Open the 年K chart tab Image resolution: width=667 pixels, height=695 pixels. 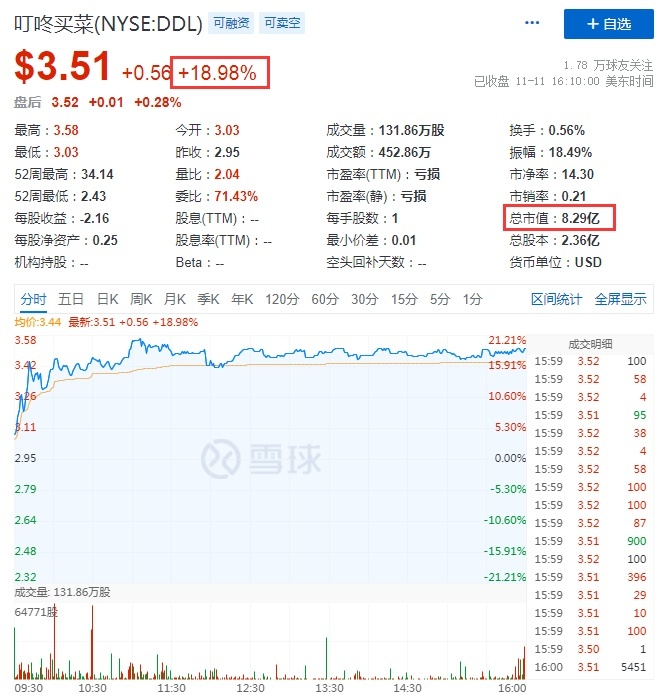pos(242,299)
